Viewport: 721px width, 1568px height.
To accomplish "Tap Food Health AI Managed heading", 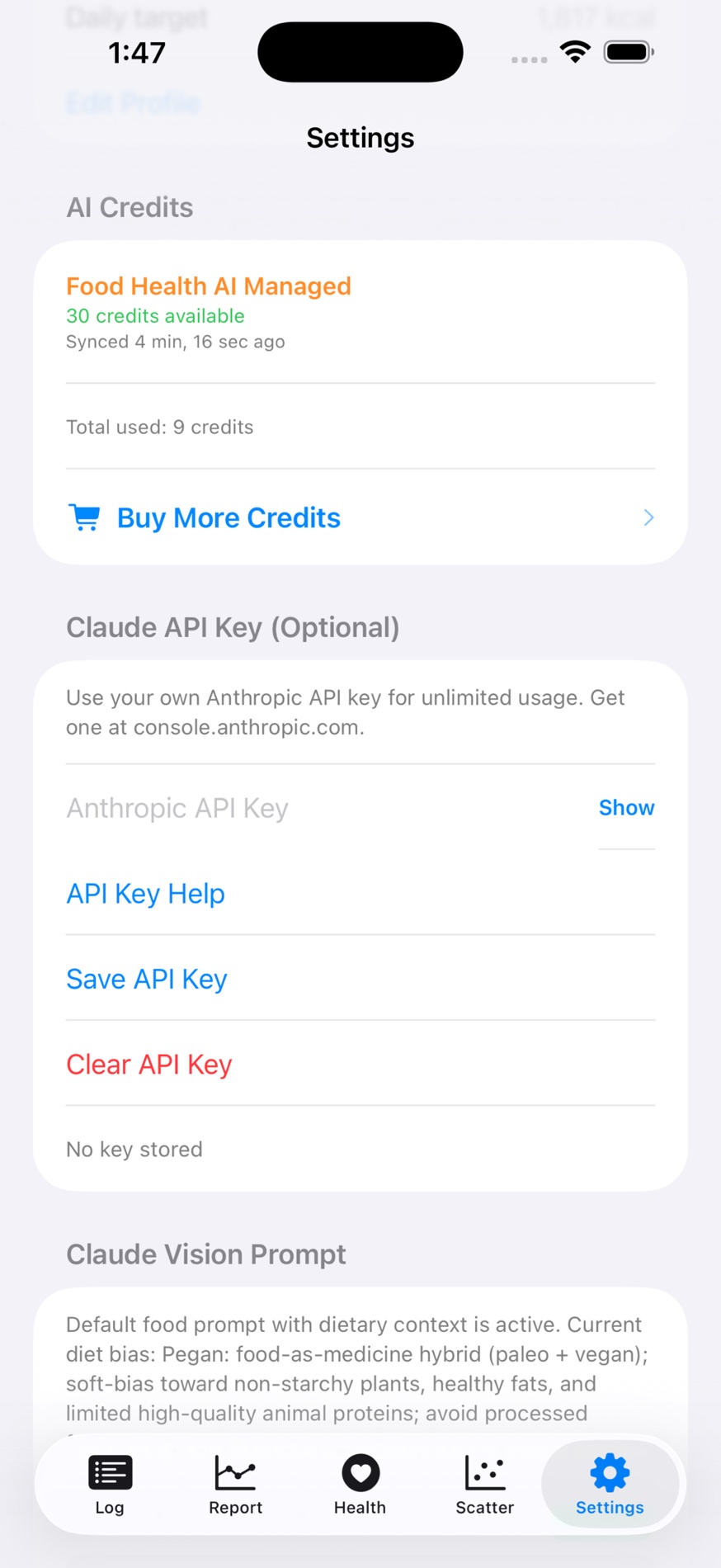I will pos(209,286).
